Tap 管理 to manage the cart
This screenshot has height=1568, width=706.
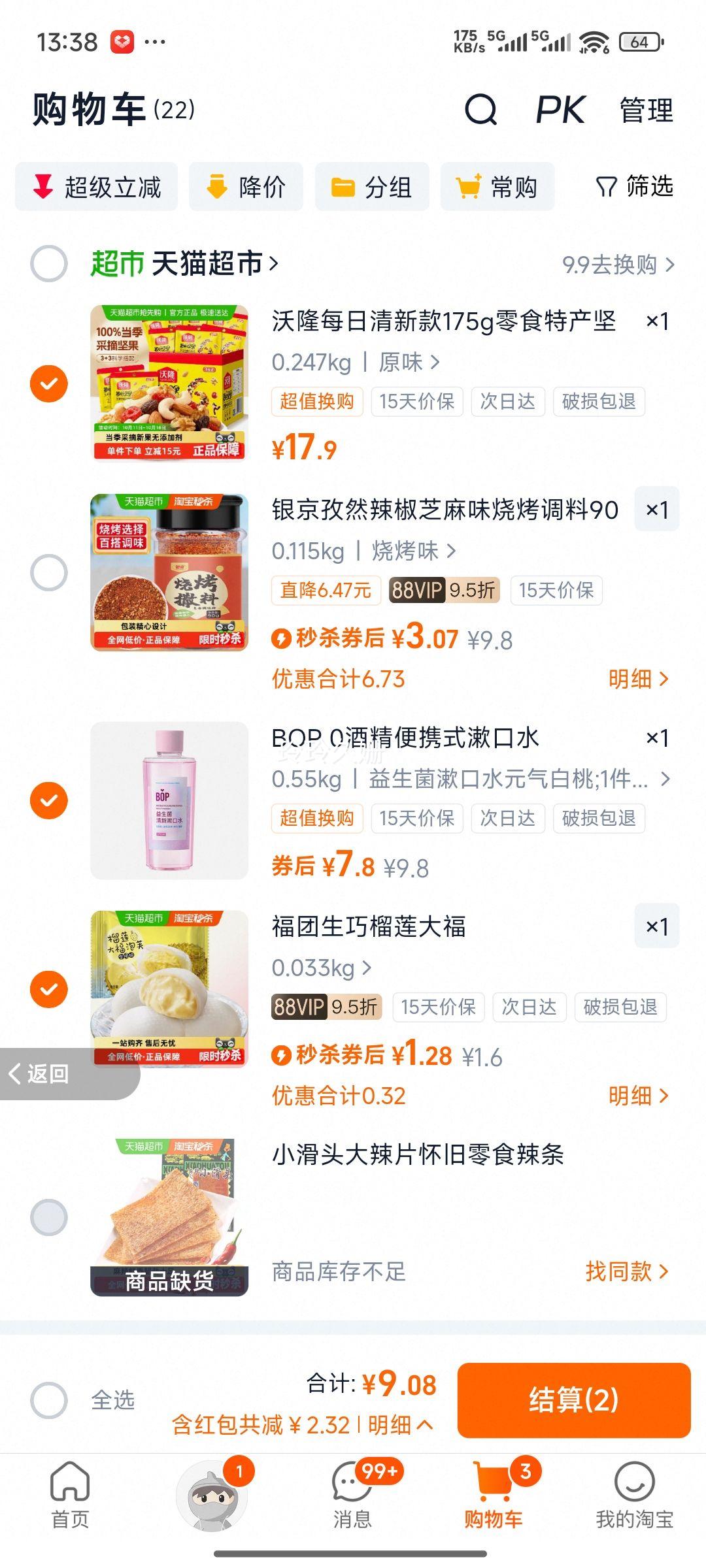646,110
